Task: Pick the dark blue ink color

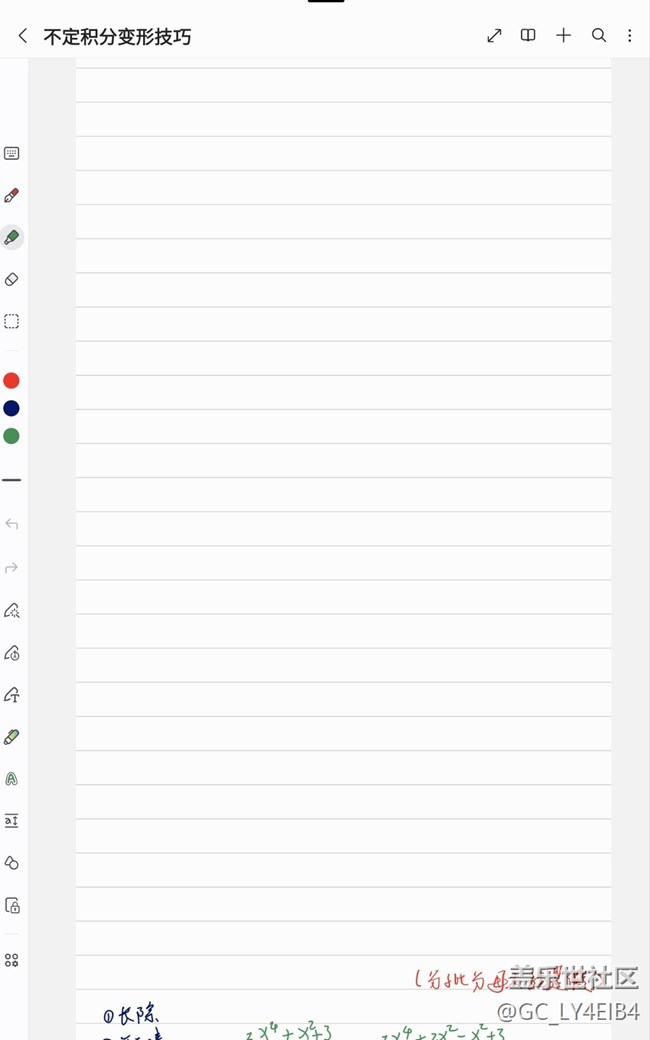Action: pyautogui.click(x=12, y=408)
